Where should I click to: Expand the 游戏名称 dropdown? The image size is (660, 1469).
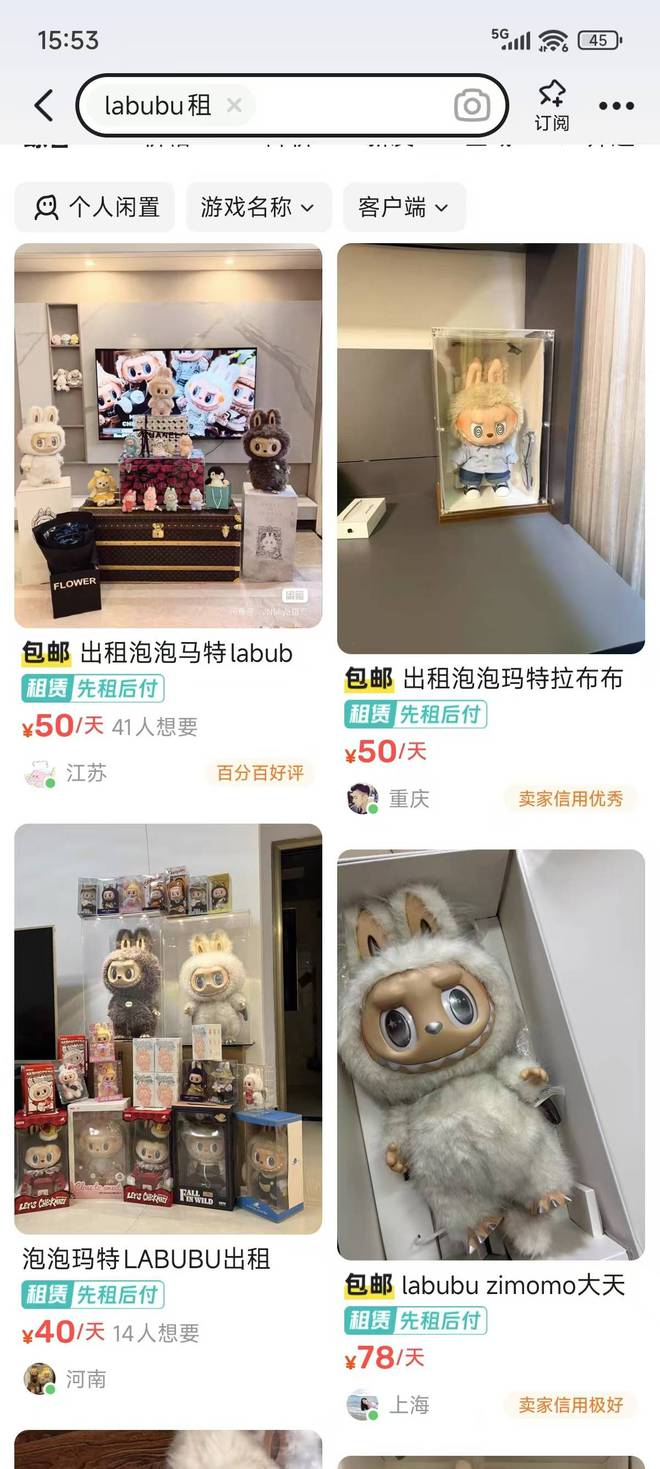[258, 207]
